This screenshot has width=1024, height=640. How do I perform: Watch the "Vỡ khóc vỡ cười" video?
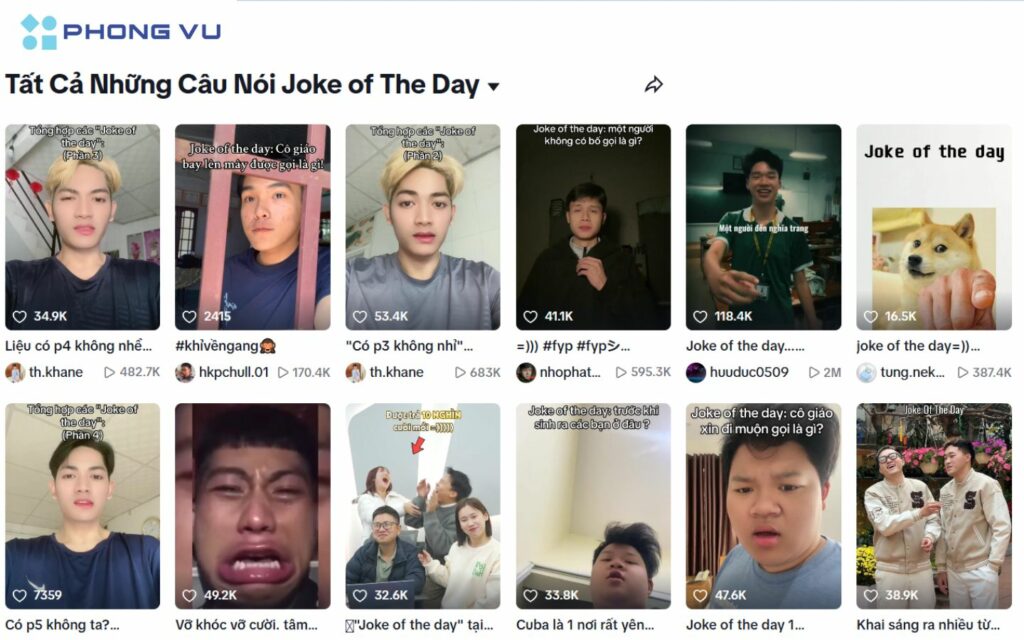click(252, 506)
